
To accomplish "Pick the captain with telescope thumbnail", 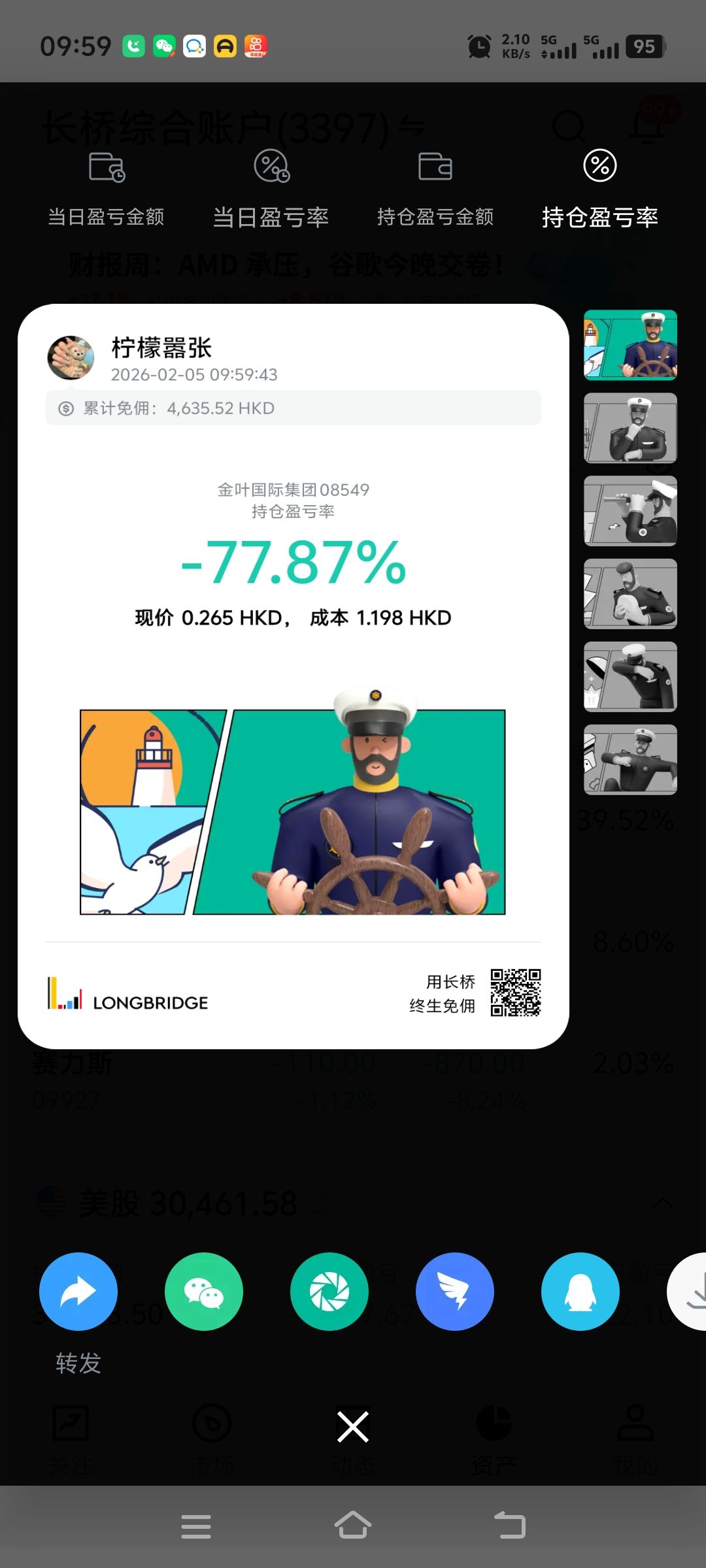I will point(630,511).
